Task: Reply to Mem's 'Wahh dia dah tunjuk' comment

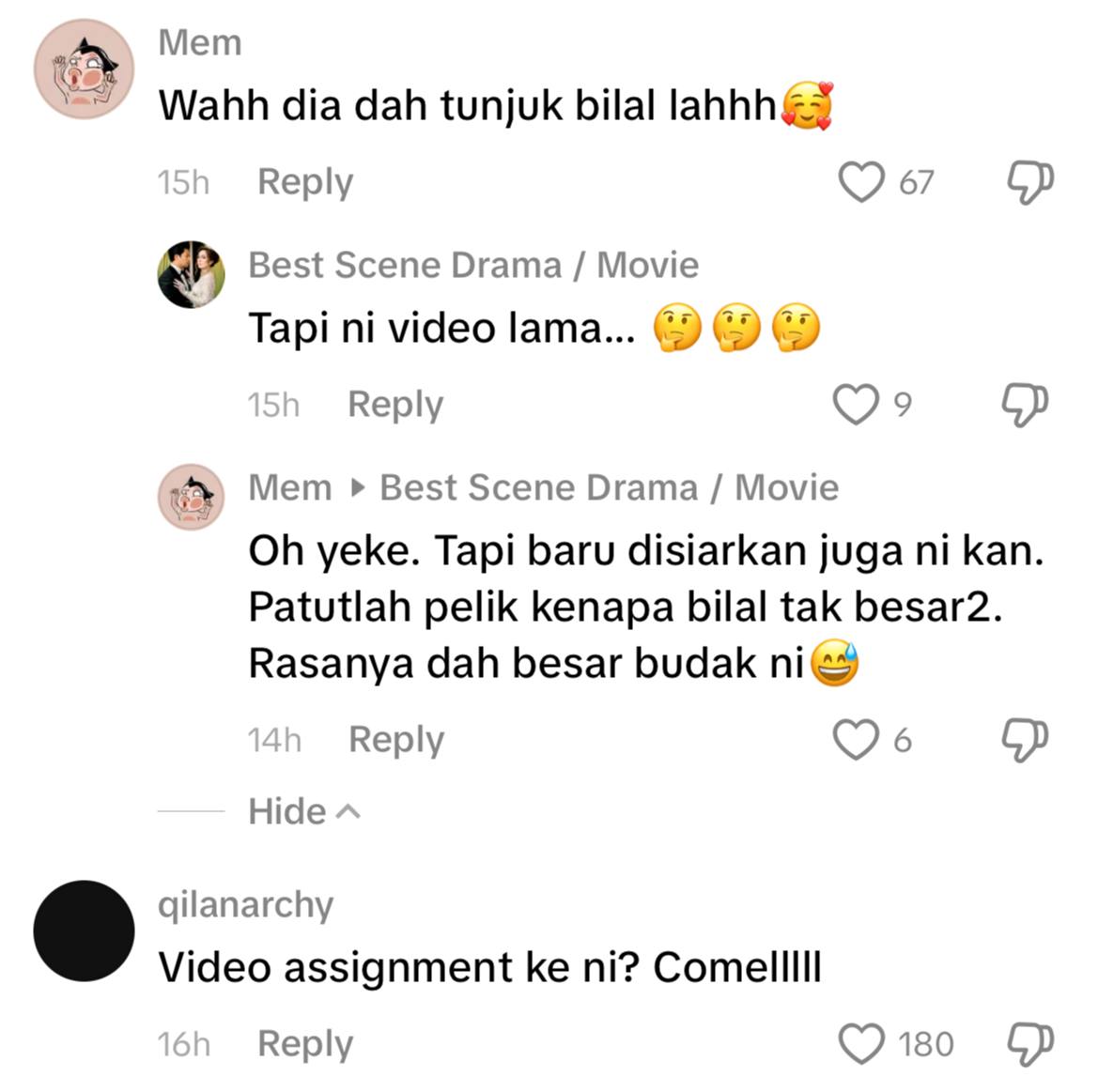Action: point(304,181)
